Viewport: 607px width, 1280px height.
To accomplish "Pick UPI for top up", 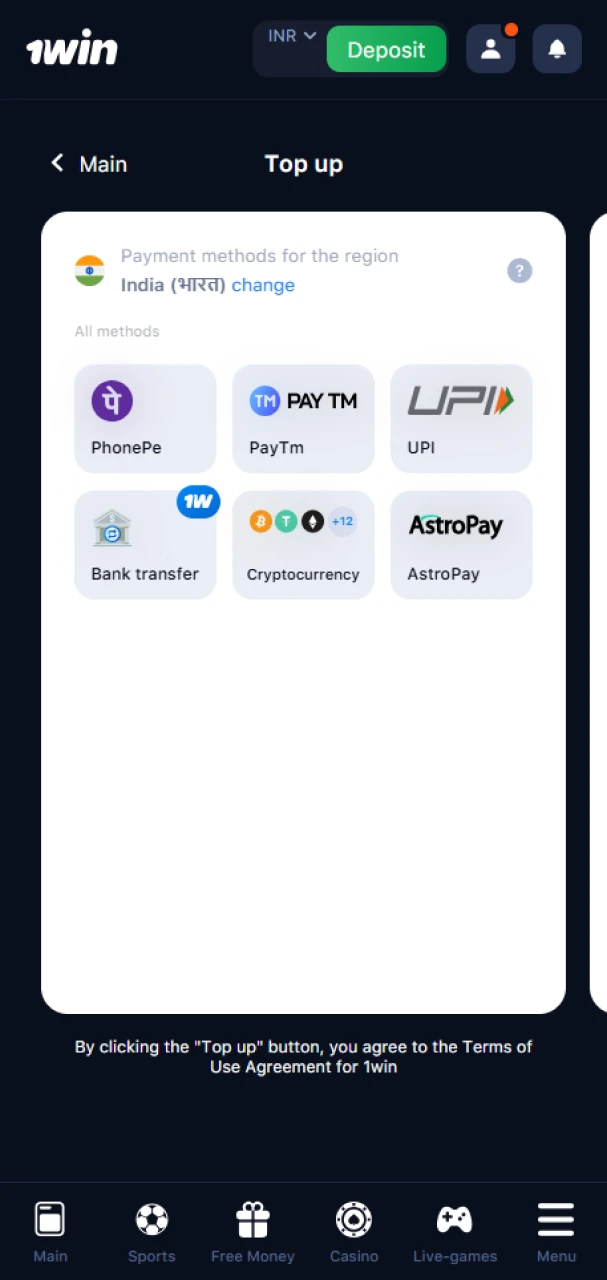I will (x=461, y=418).
